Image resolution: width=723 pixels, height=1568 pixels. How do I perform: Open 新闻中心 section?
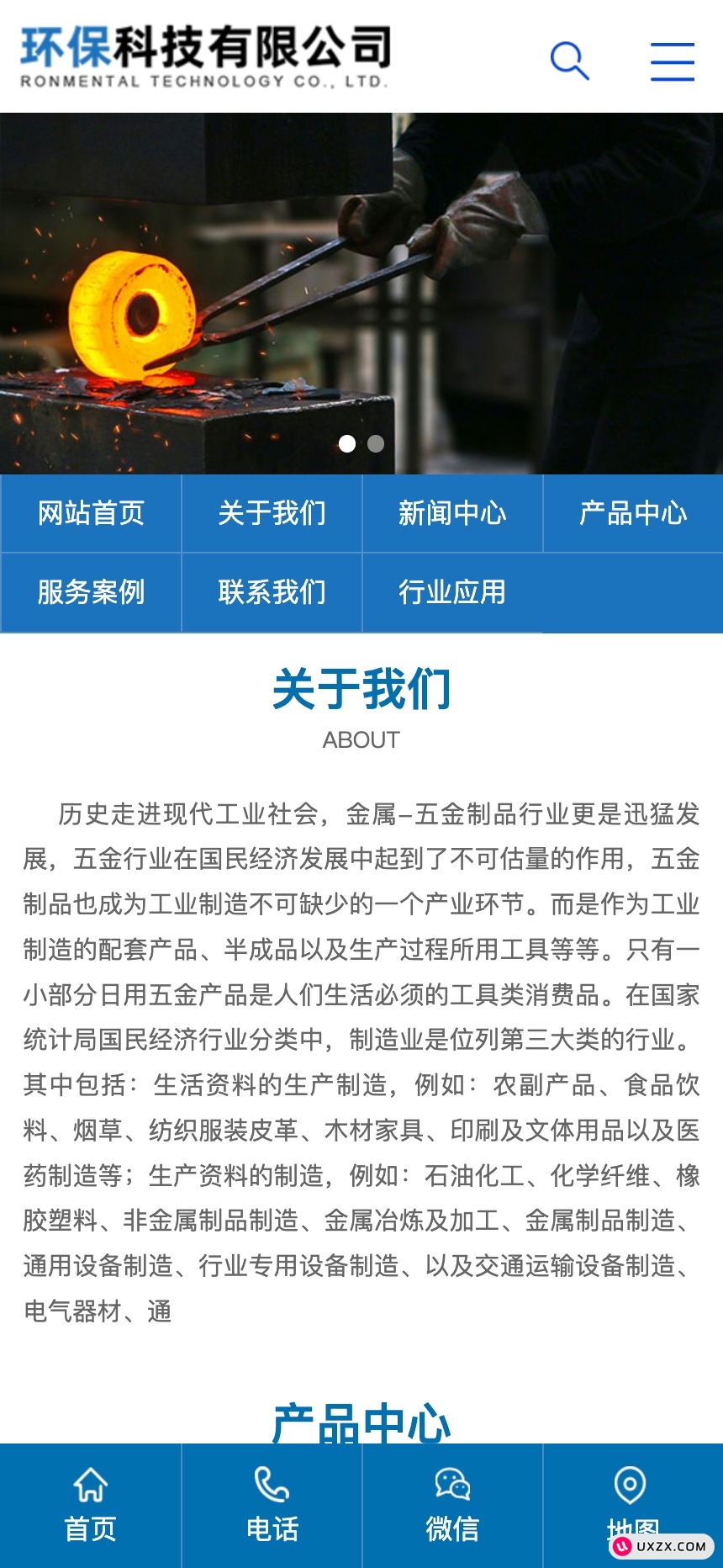click(452, 513)
